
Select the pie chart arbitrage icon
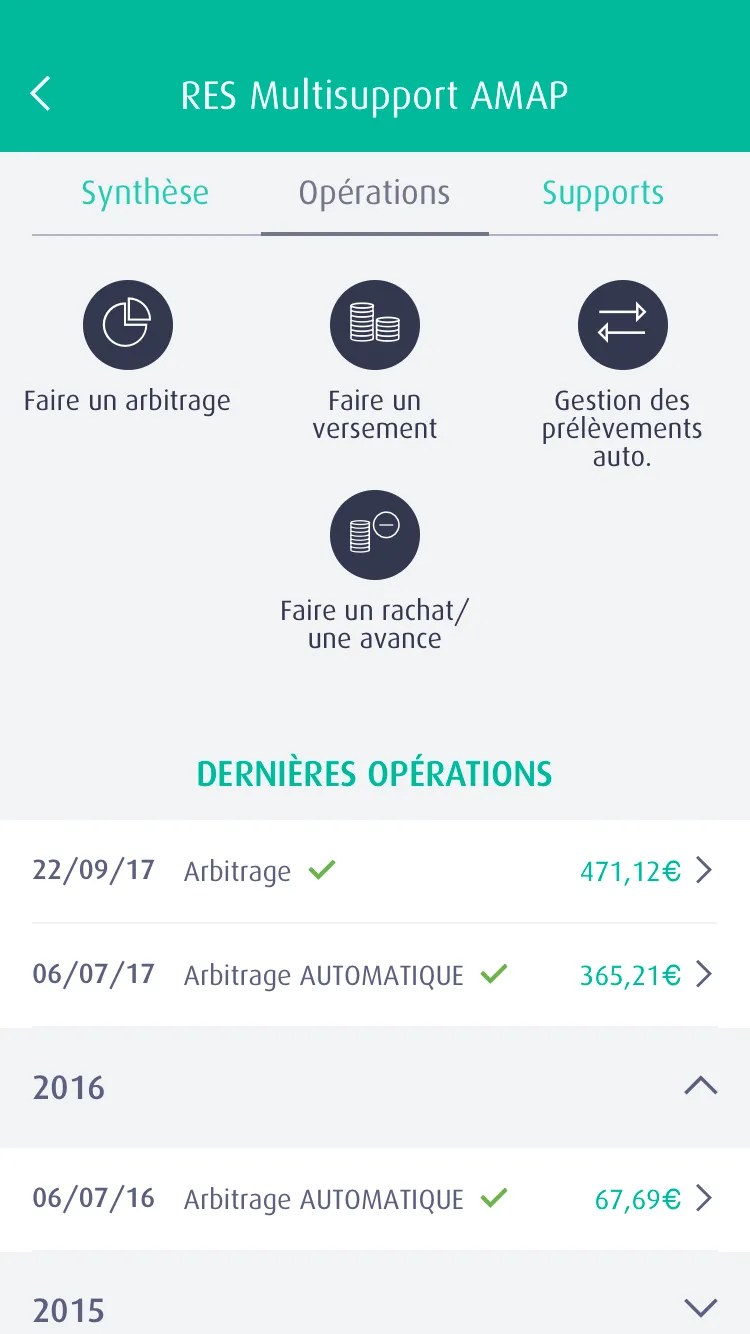pyautogui.click(x=127, y=324)
